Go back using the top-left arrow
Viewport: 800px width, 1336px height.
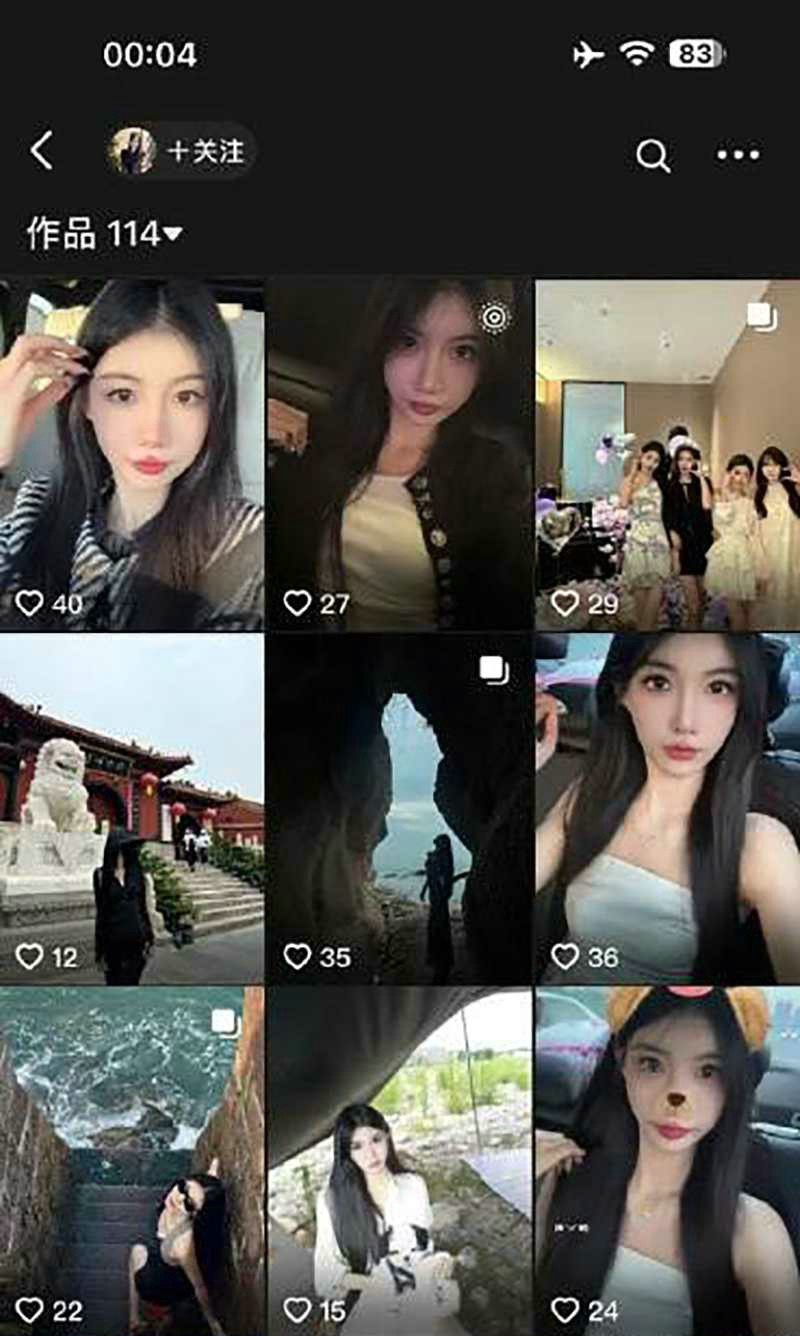(41, 152)
